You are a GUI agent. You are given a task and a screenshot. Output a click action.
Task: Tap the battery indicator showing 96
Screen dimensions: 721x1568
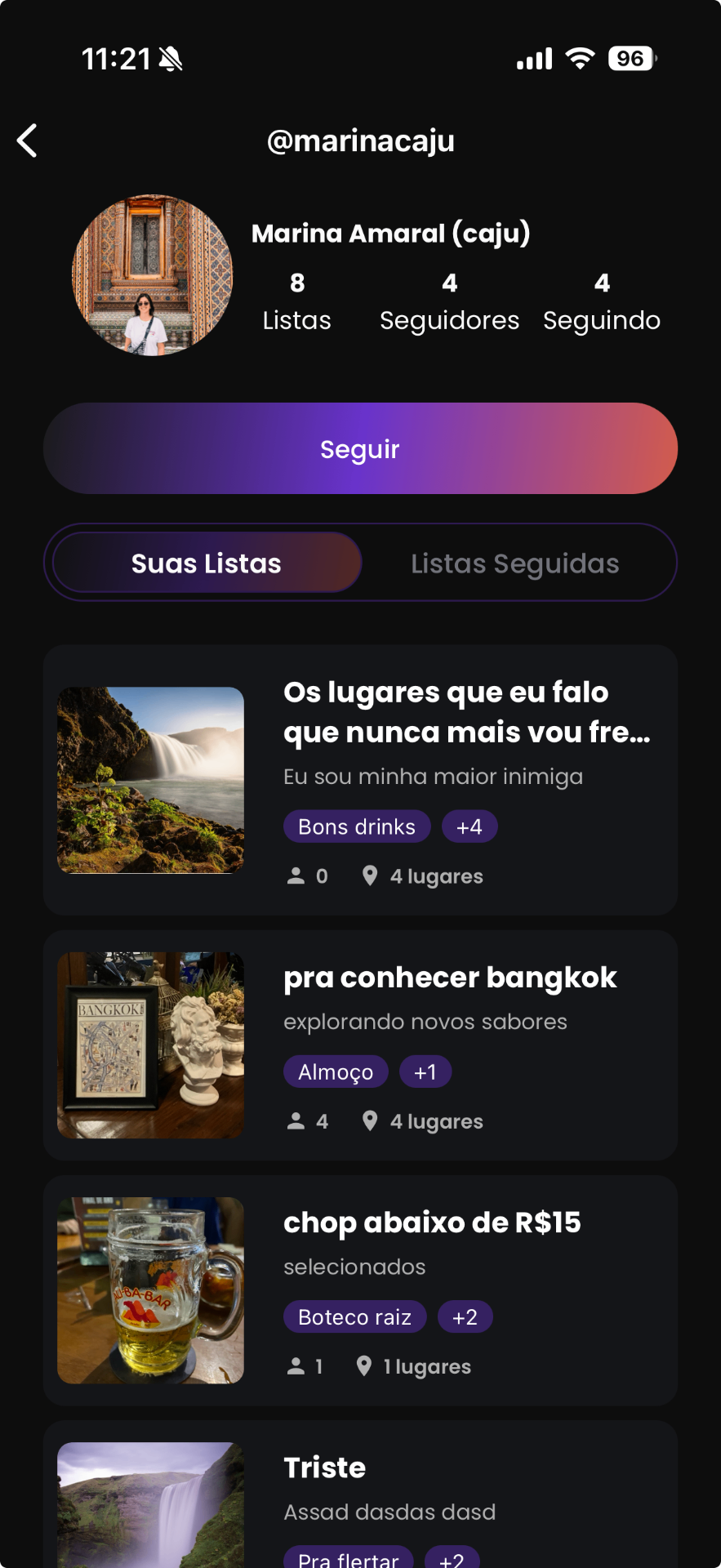[x=630, y=58]
